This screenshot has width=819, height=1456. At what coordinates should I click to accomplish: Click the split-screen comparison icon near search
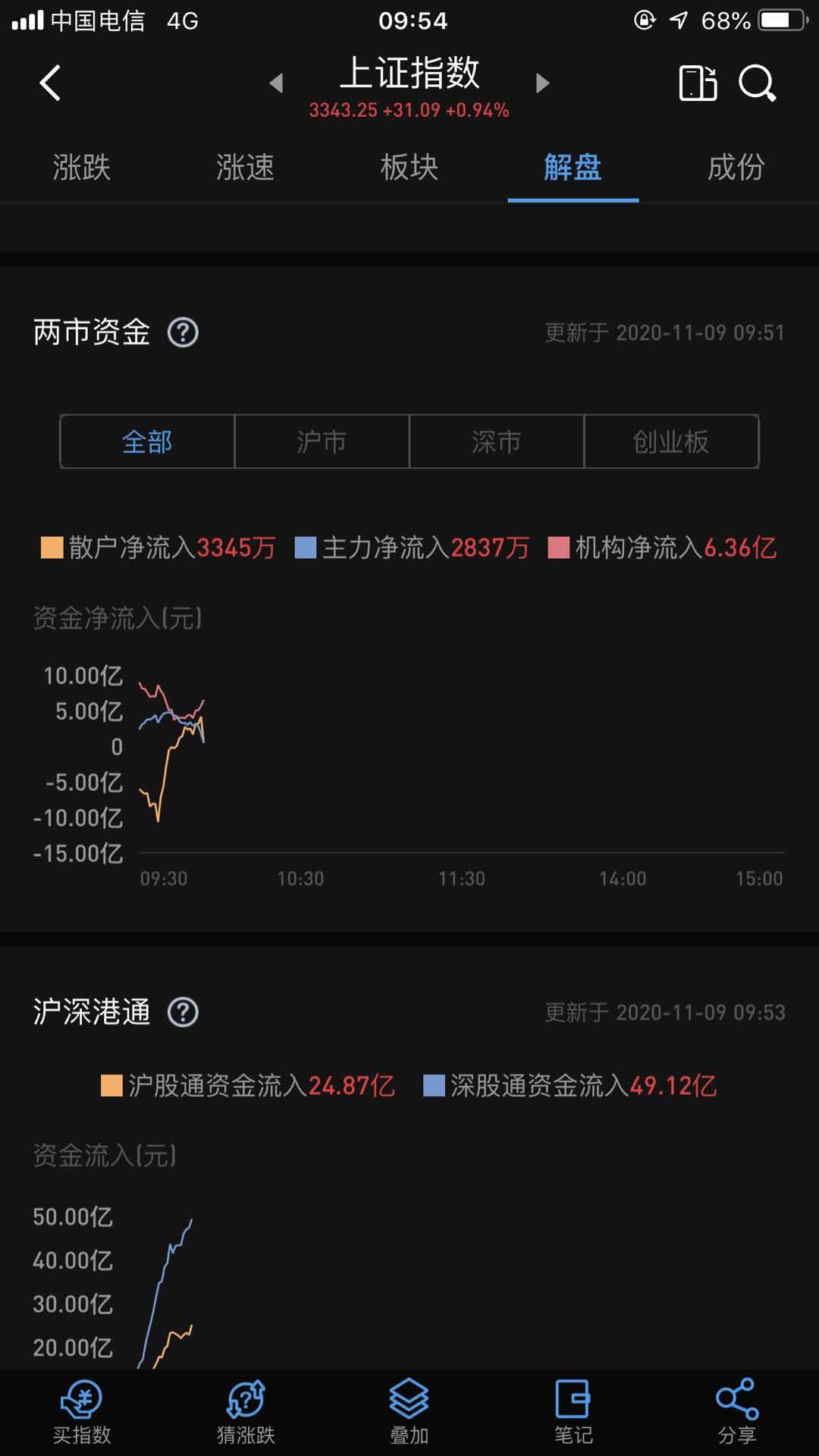tap(698, 83)
